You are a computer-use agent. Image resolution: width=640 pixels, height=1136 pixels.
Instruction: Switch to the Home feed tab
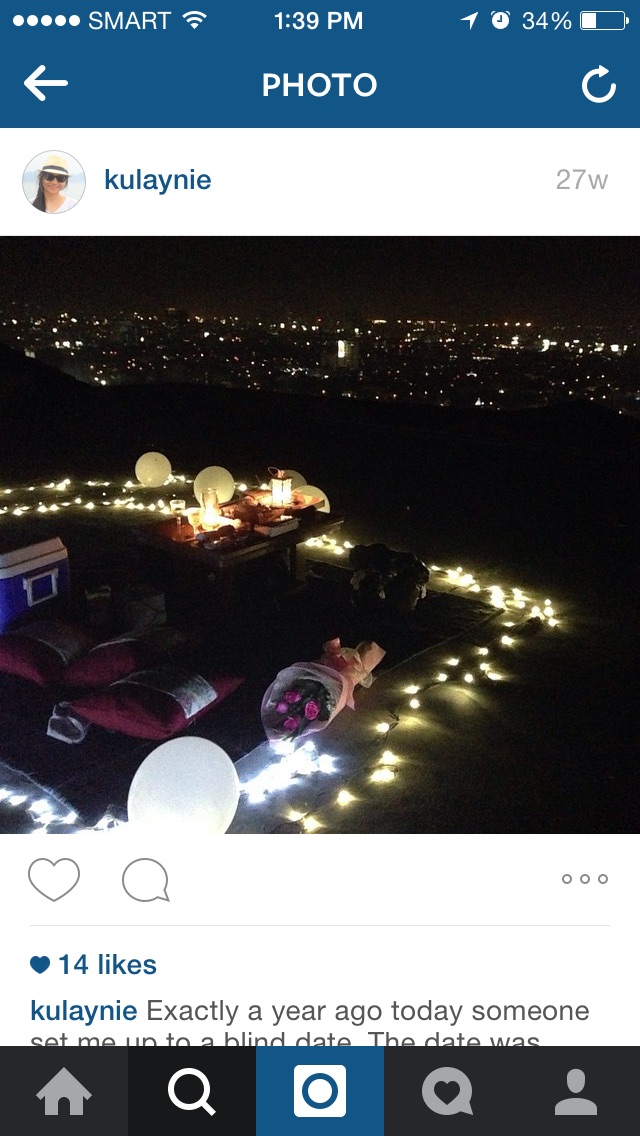(x=64, y=1091)
